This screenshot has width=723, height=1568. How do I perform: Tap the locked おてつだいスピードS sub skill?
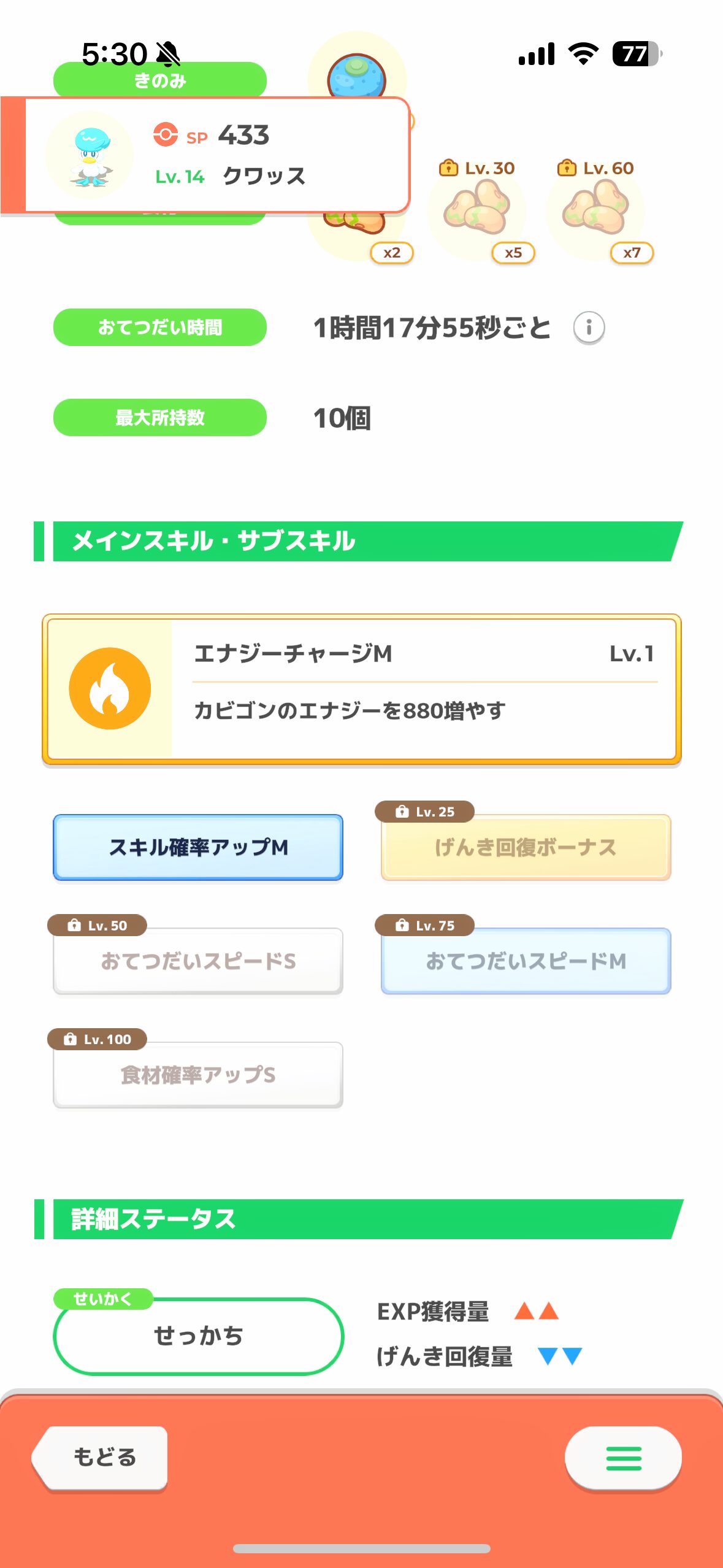tap(198, 961)
